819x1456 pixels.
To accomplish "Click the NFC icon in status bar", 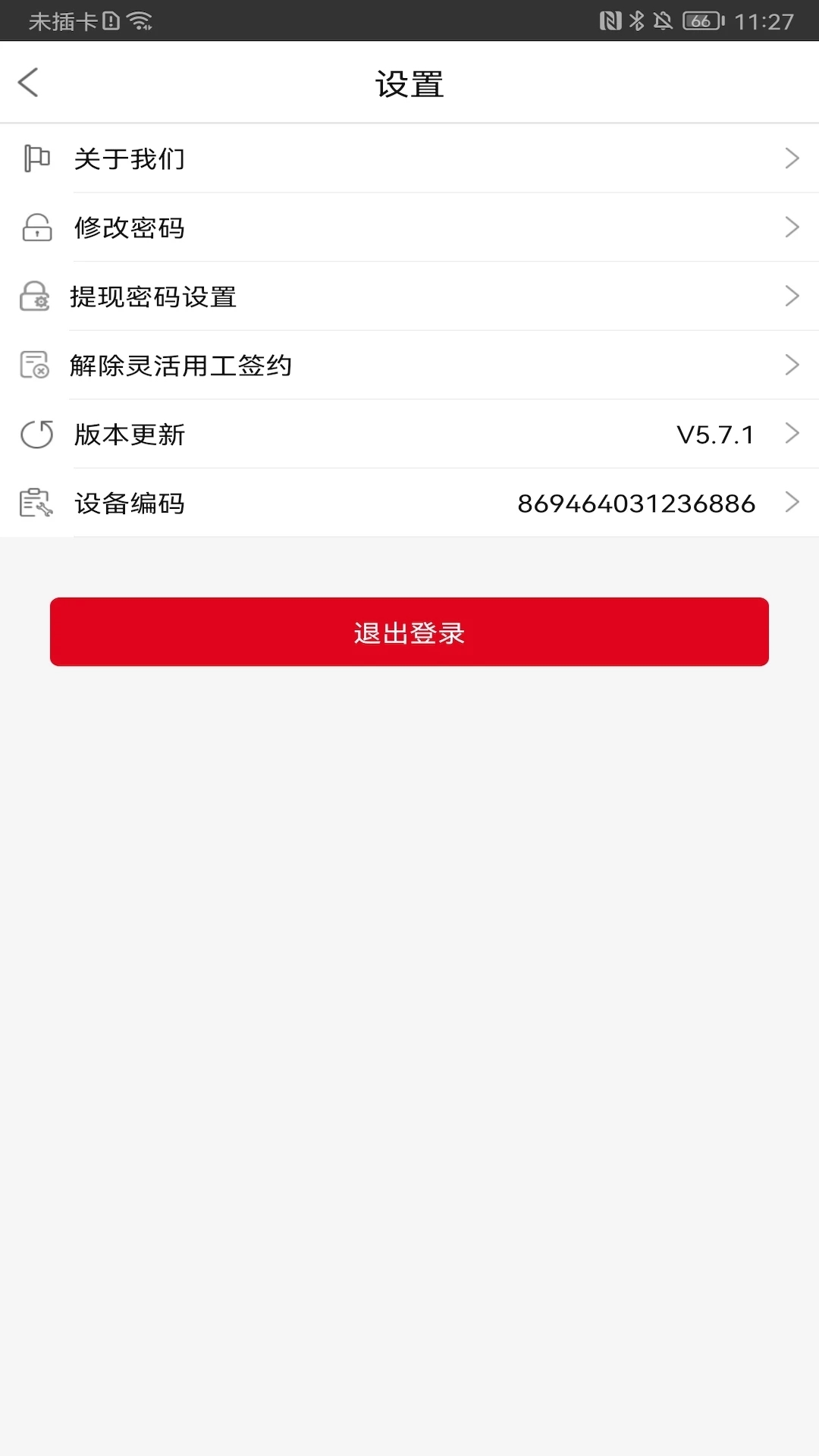I will (x=610, y=20).
